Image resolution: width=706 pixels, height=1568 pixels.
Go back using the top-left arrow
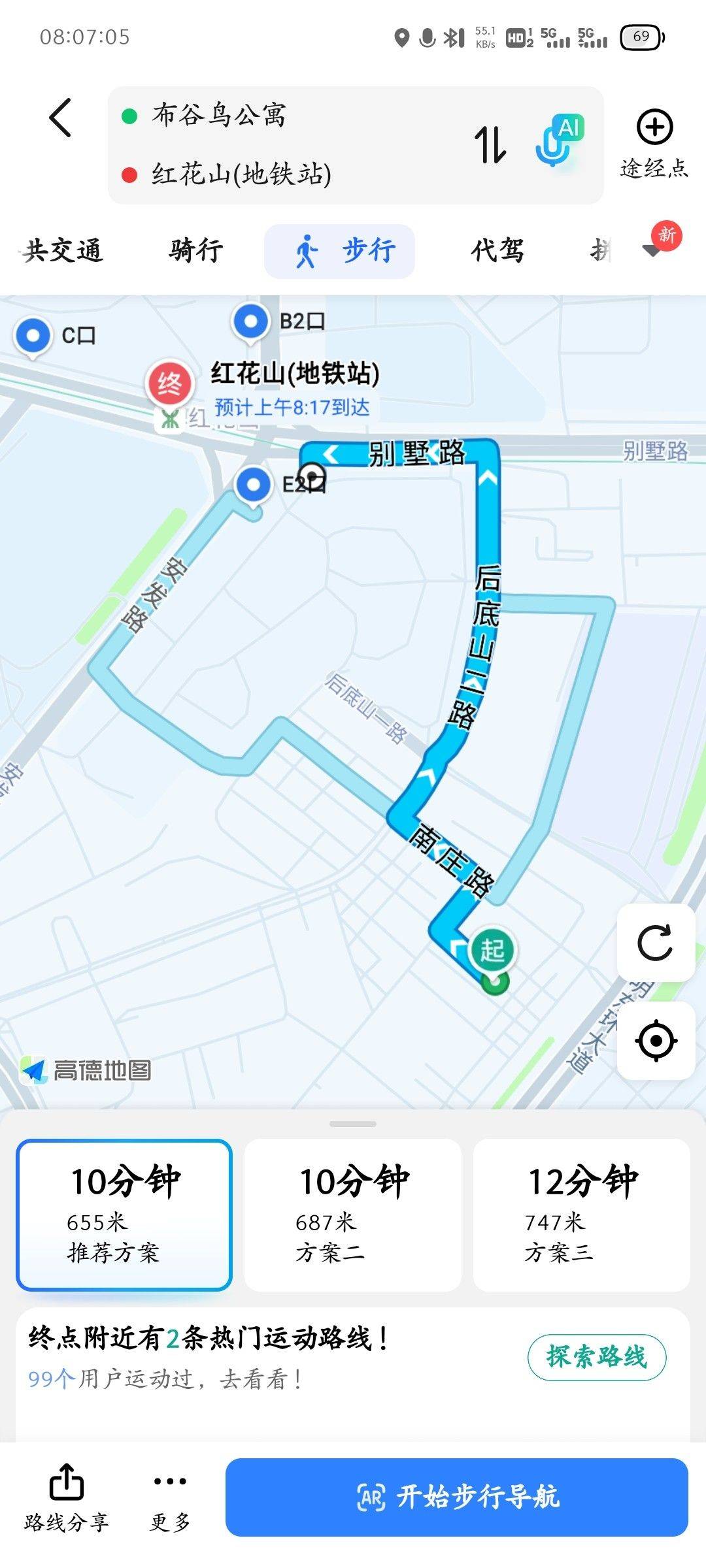coord(60,118)
